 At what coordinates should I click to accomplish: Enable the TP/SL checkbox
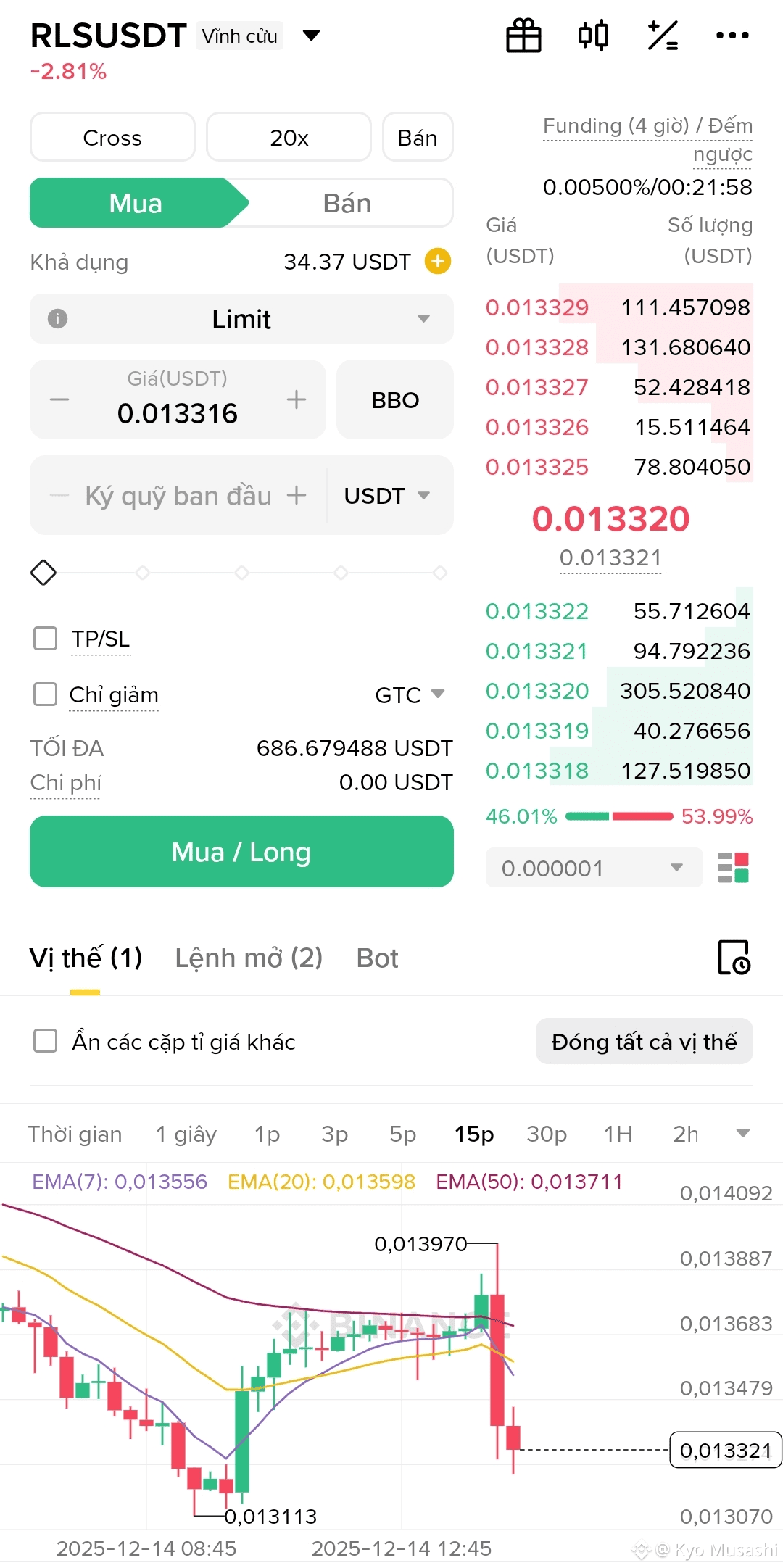tap(46, 639)
